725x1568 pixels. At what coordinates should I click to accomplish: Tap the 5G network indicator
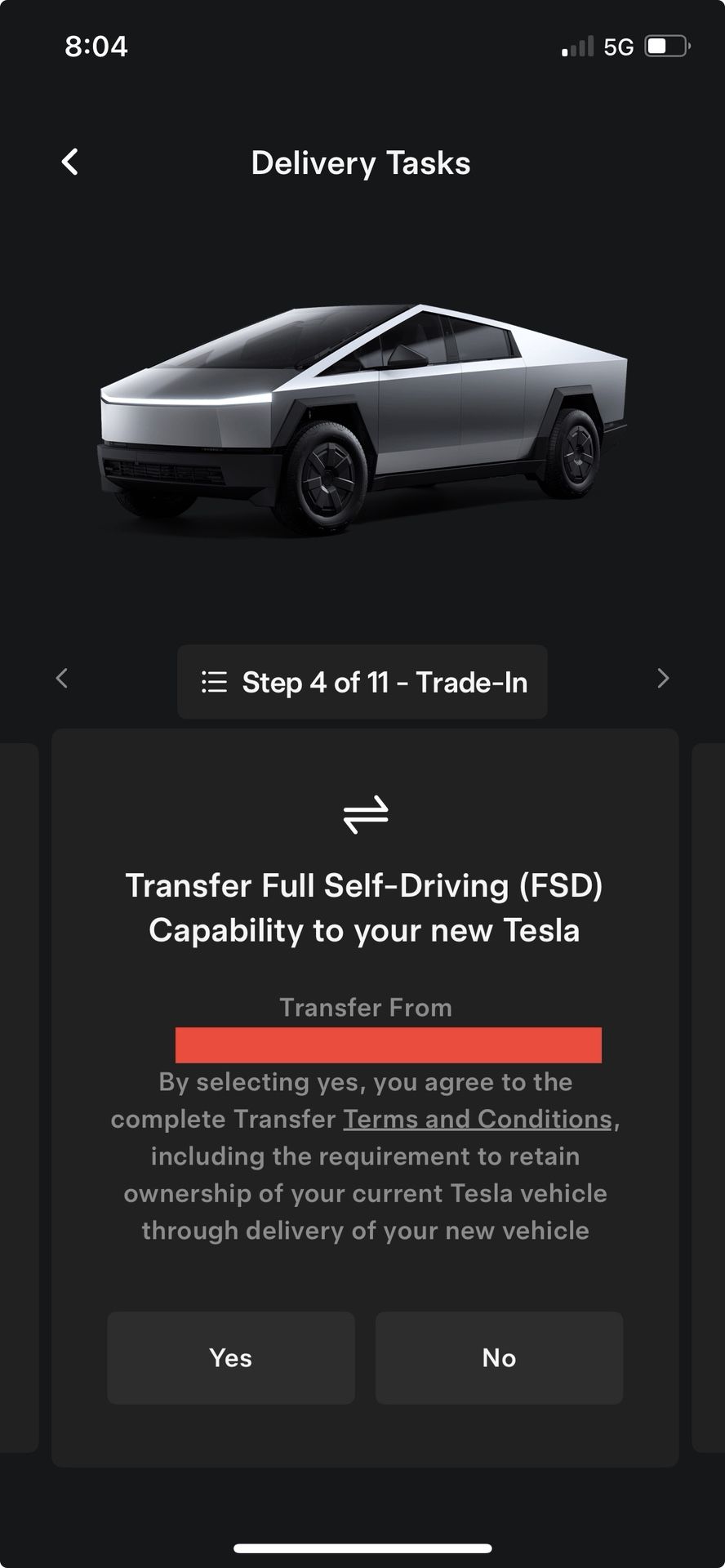coord(620,47)
